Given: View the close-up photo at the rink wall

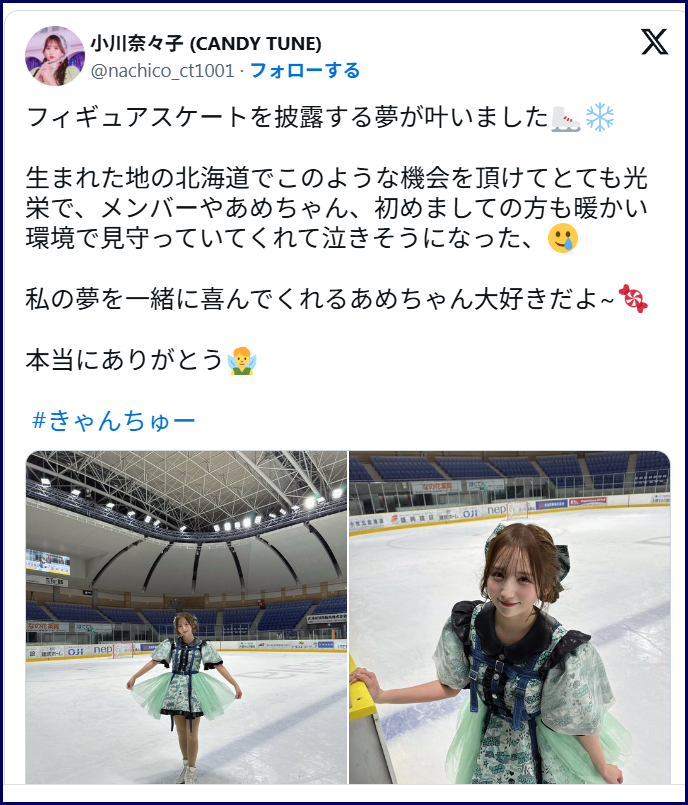Looking at the screenshot, I should [509, 617].
